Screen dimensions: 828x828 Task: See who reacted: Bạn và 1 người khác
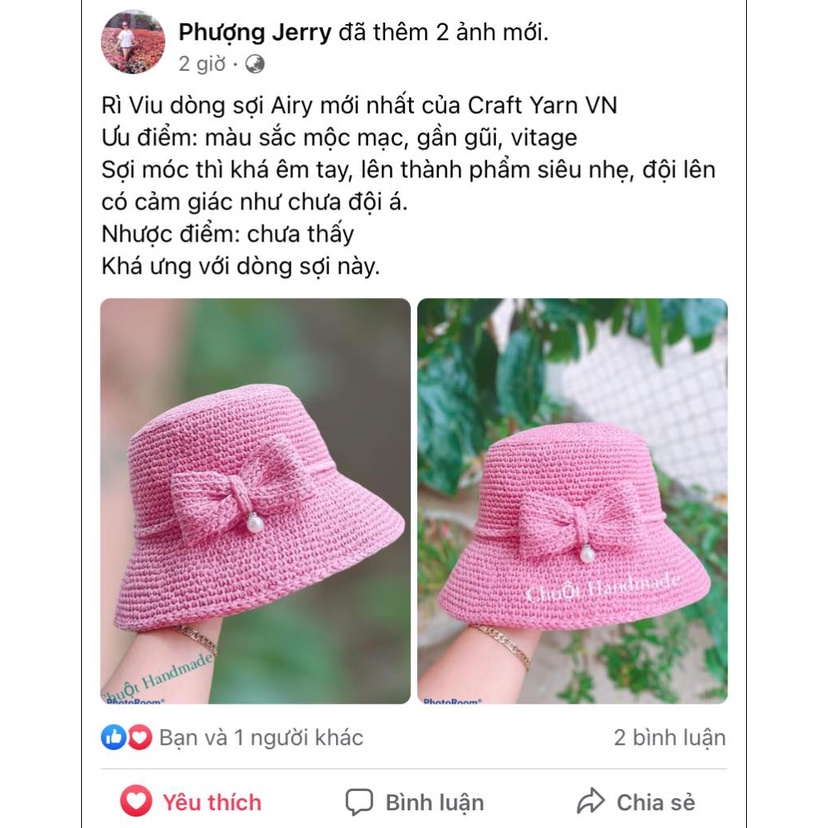[x=260, y=738]
